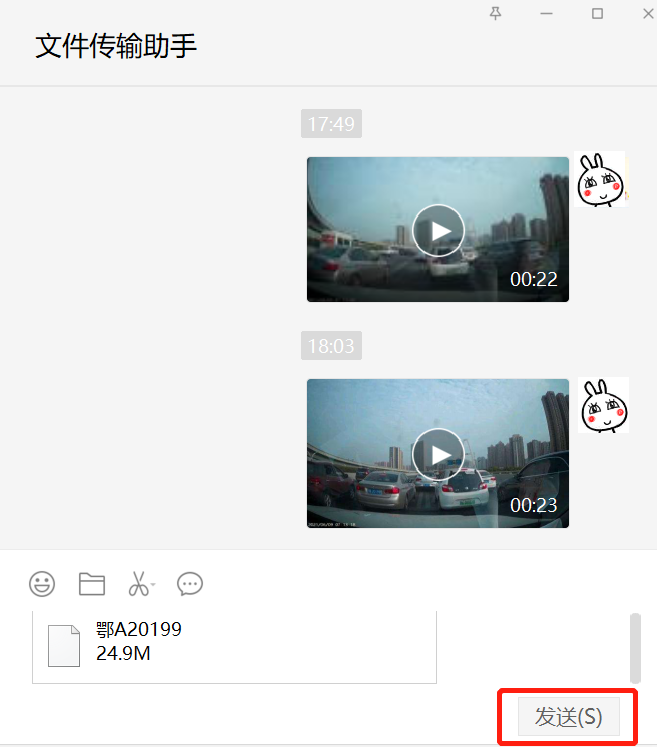
Task: Play the 00:22 video sent at 17:49
Action: point(438,230)
